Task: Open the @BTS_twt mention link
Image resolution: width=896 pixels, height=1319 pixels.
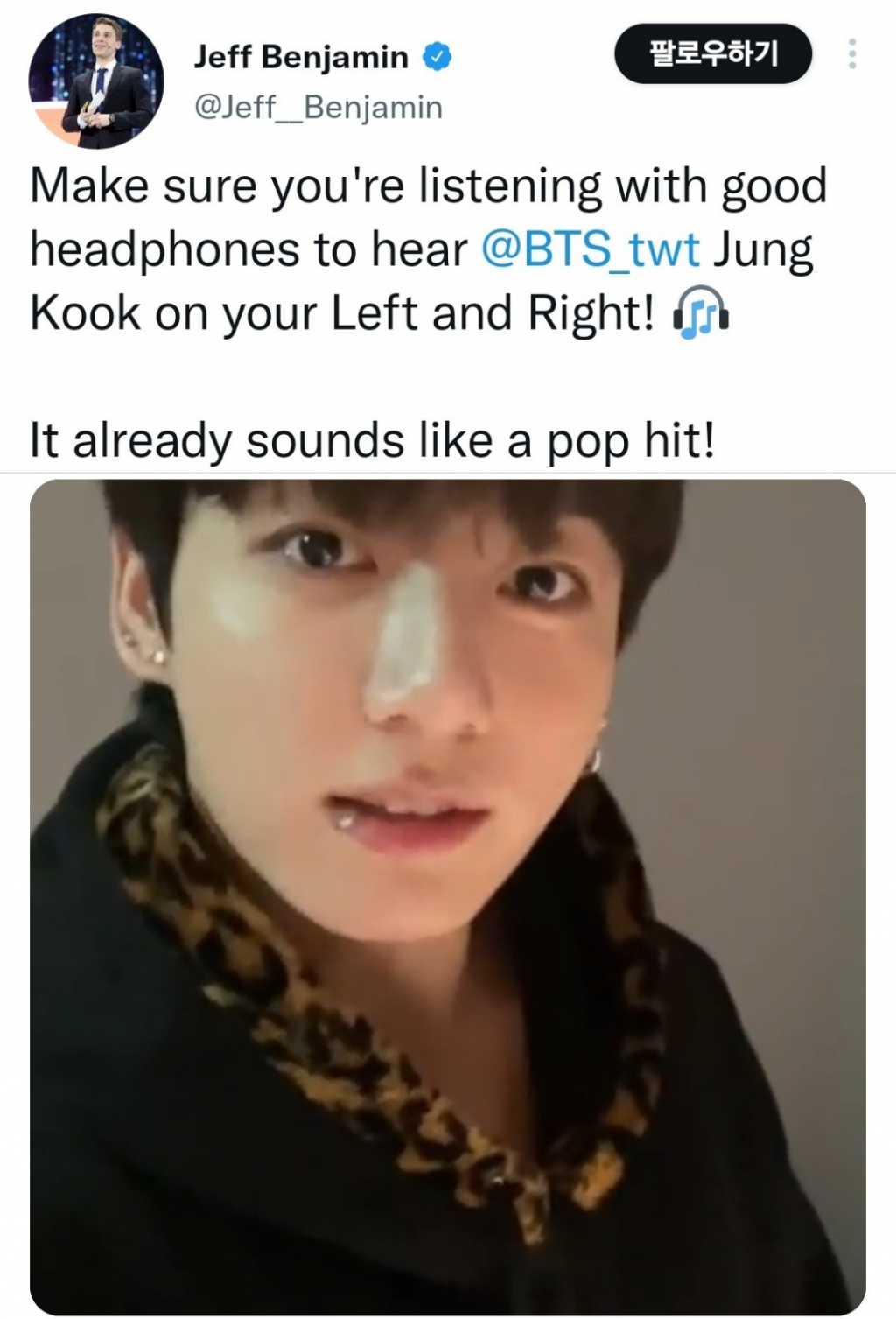Action: [x=591, y=250]
